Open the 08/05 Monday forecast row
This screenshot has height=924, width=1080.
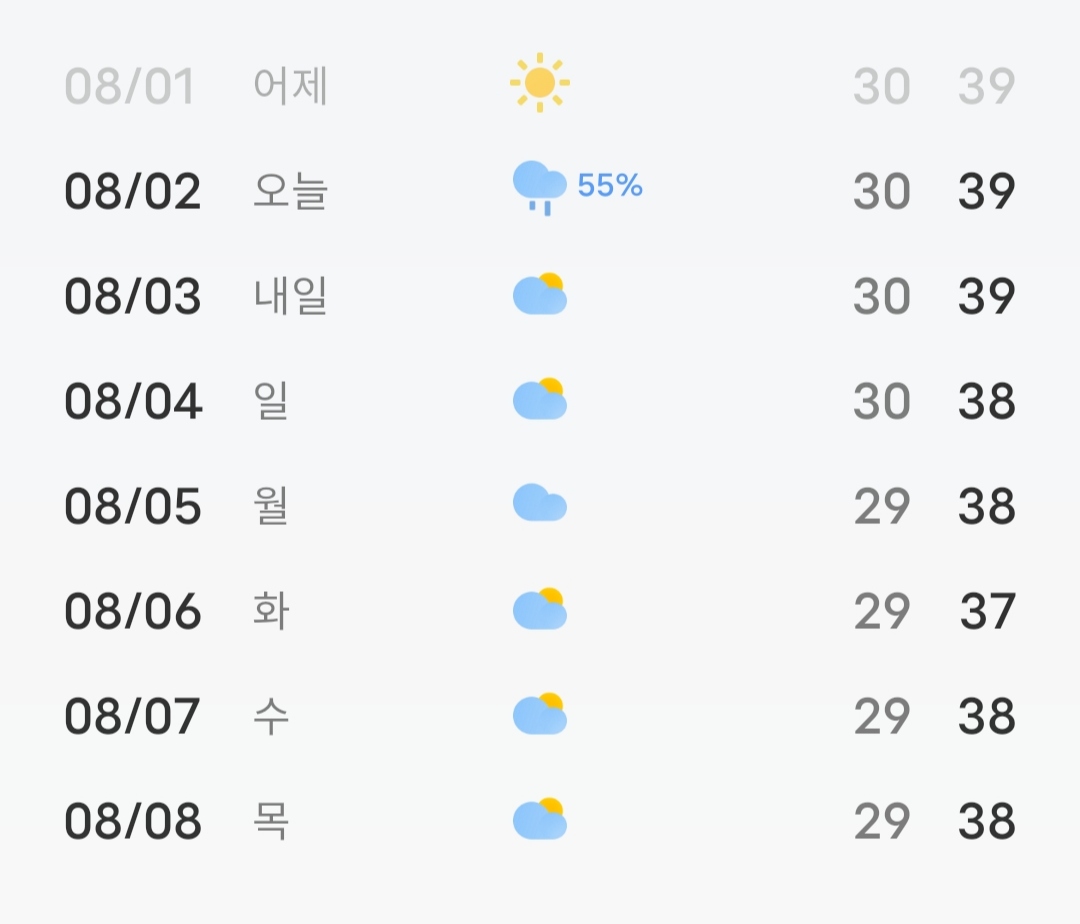(540, 507)
